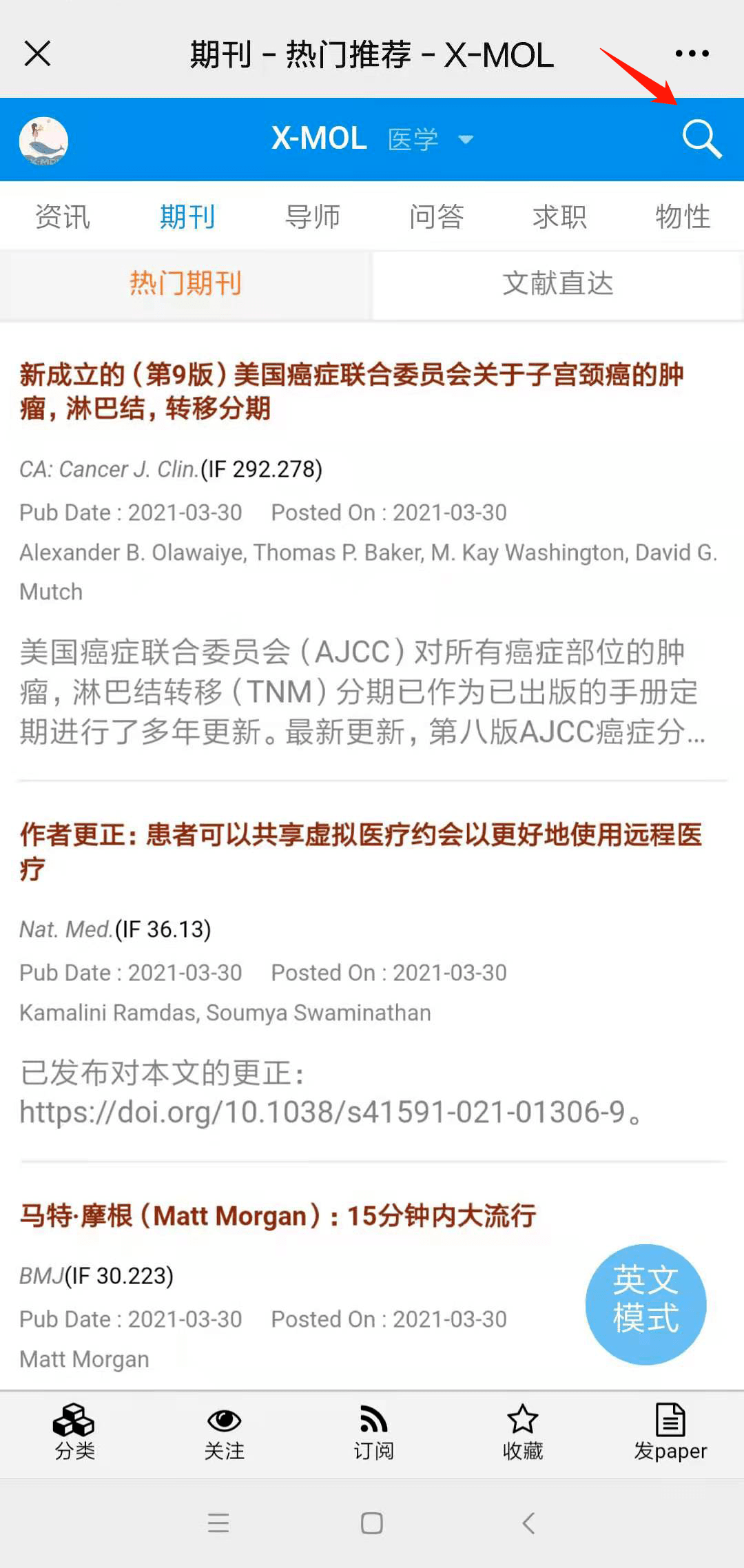
Task: Close the page with the X icon
Action: point(38,53)
